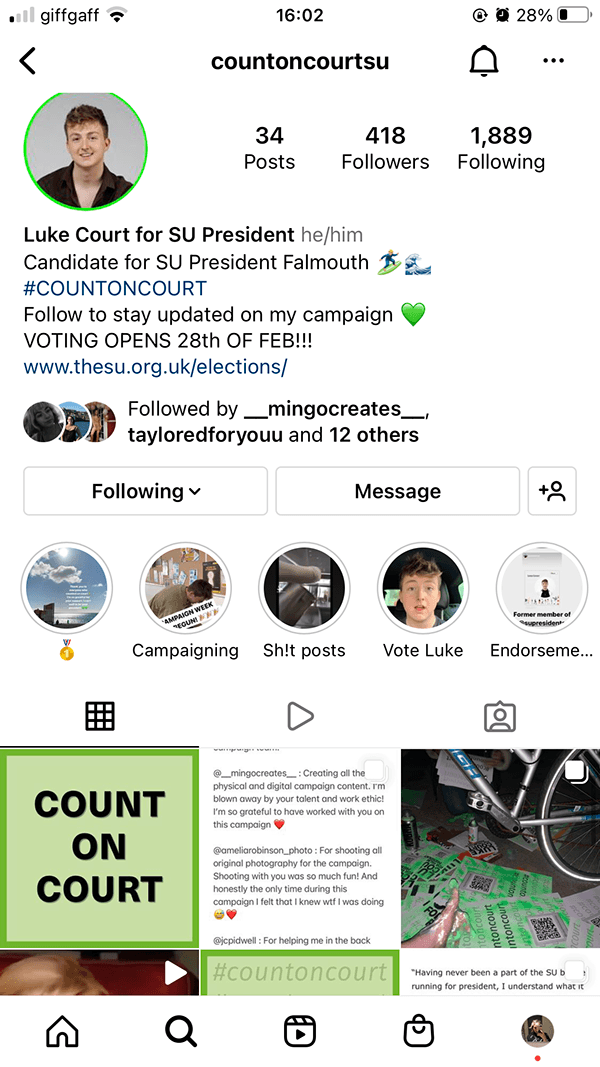Open the Shop tab in bottom bar
The height and width of the screenshot is (1067, 600).
417,1030
